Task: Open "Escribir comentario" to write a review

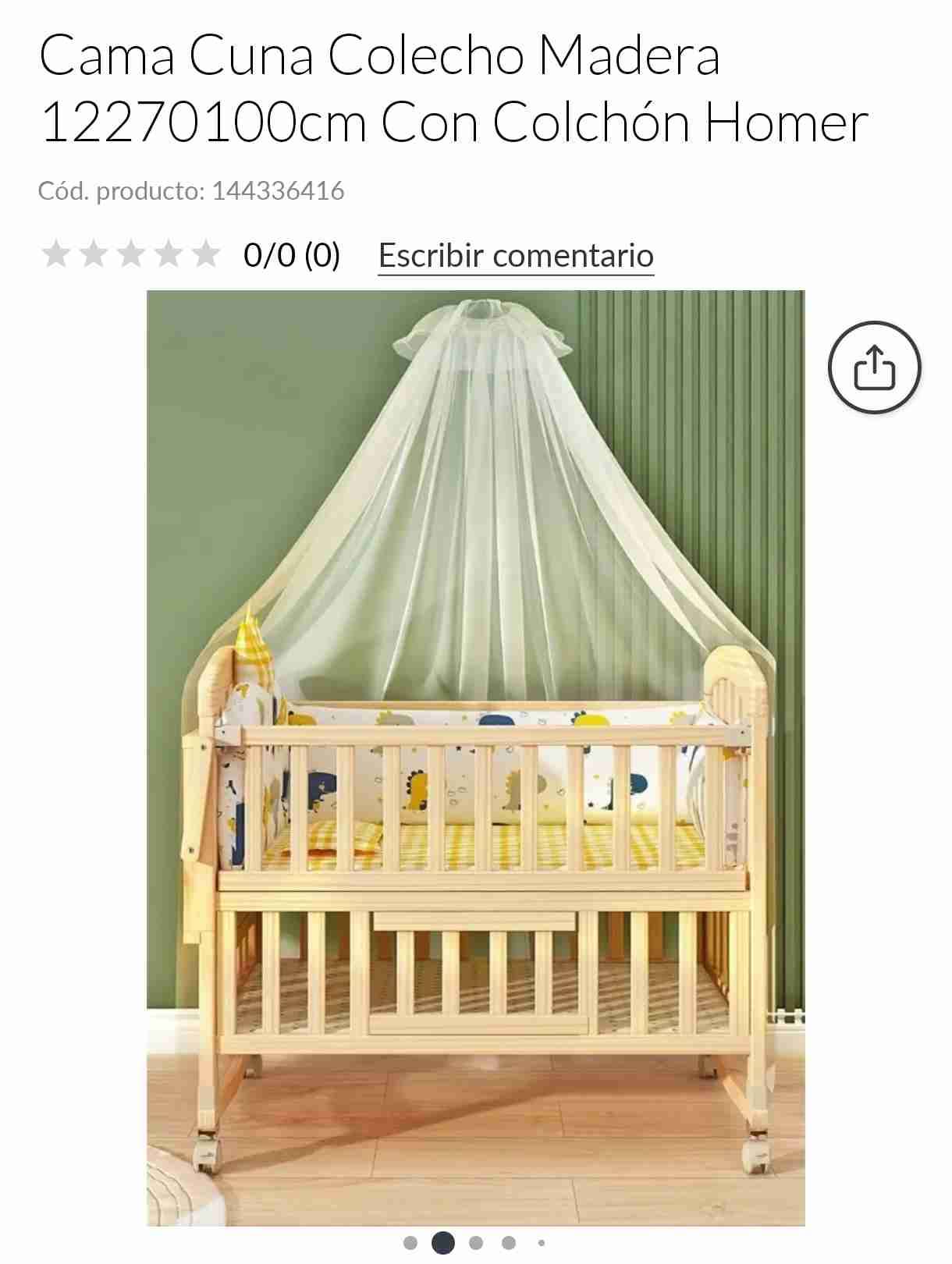Action: click(x=516, y=255)
